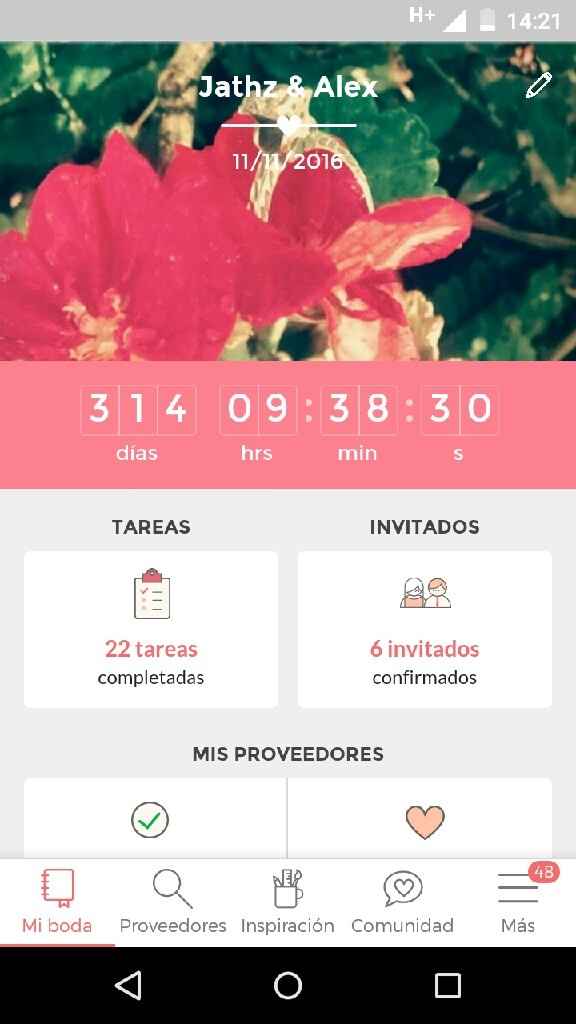Switch to the Proveedores tab
The image size is (576, 1024).
[x=172, y=903]
